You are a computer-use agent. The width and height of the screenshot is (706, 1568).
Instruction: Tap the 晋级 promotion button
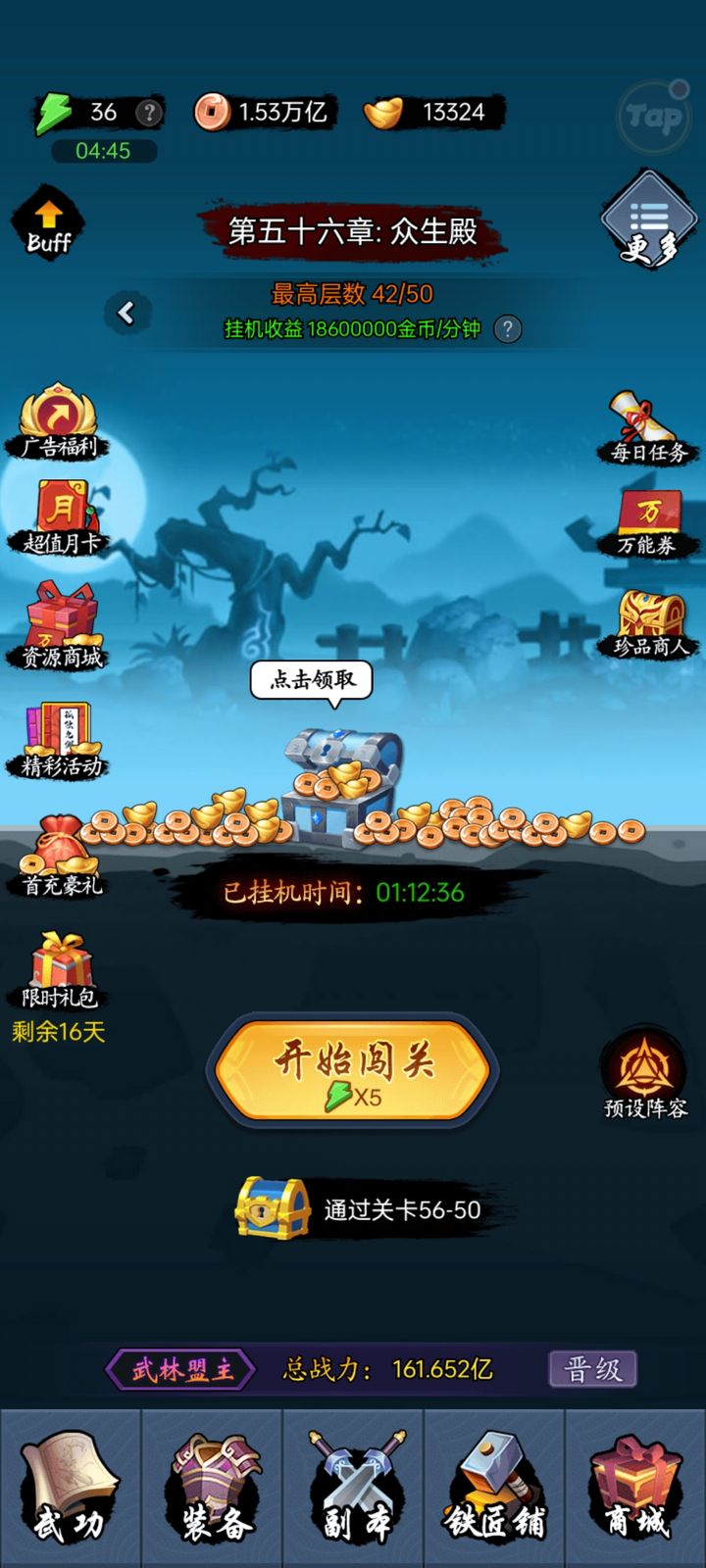point(592,1369)
